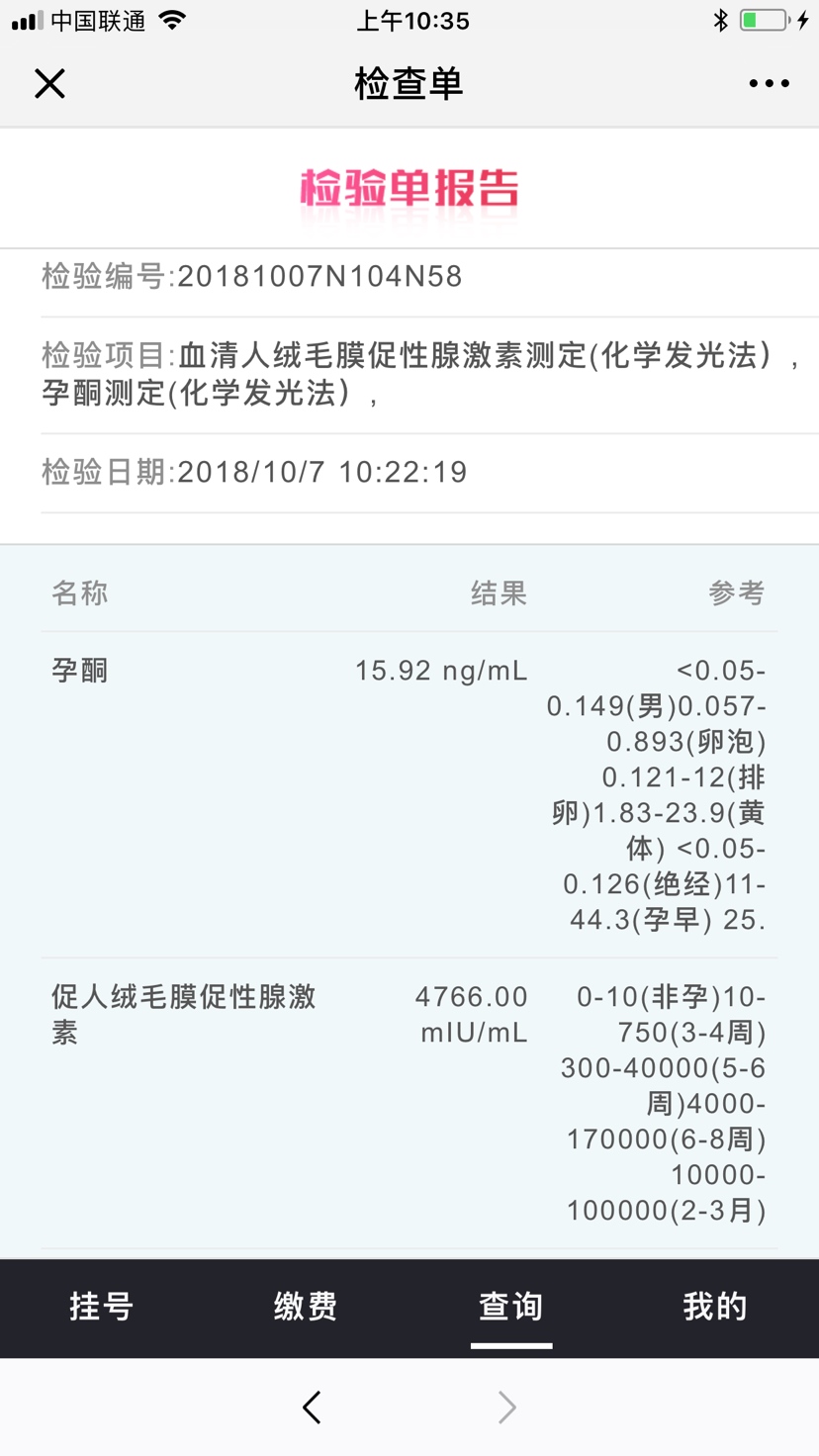Select the 查询 tab
819x1456 pixels.
click(x=510, y=1307)
